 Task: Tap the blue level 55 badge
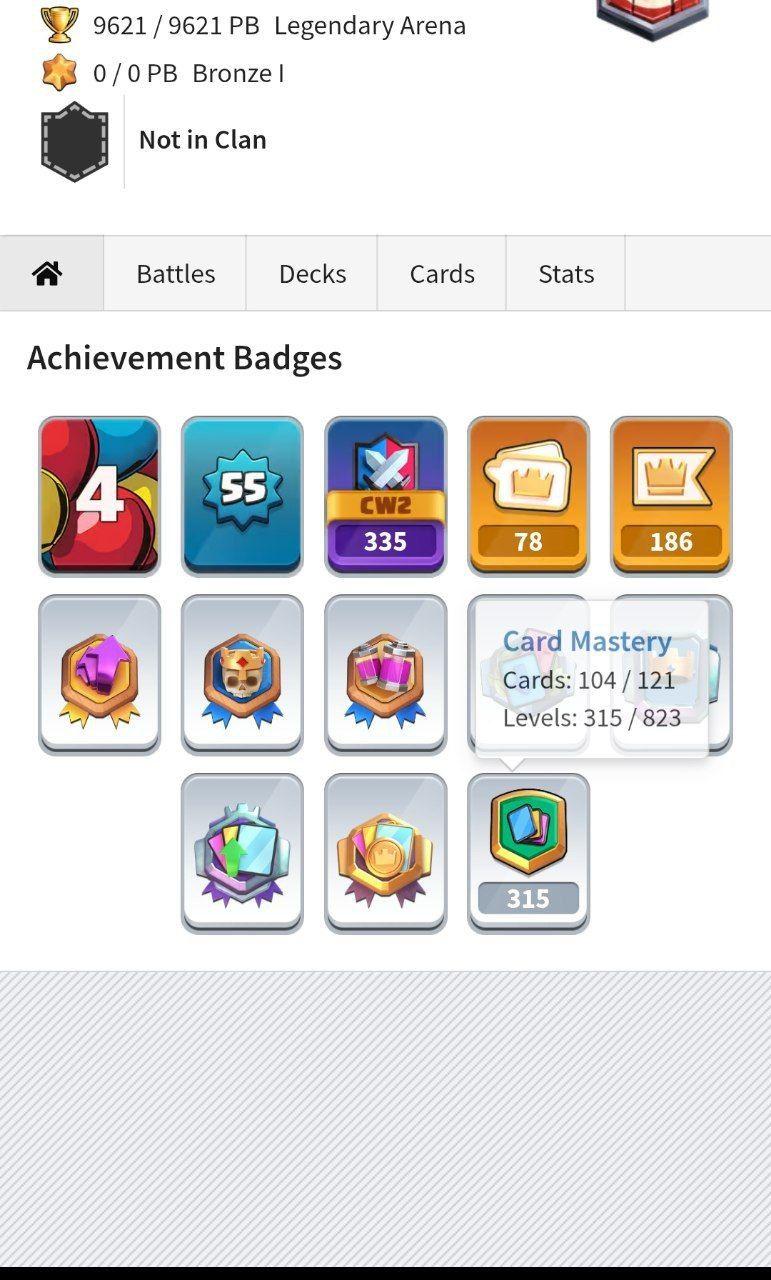(242, 496)
